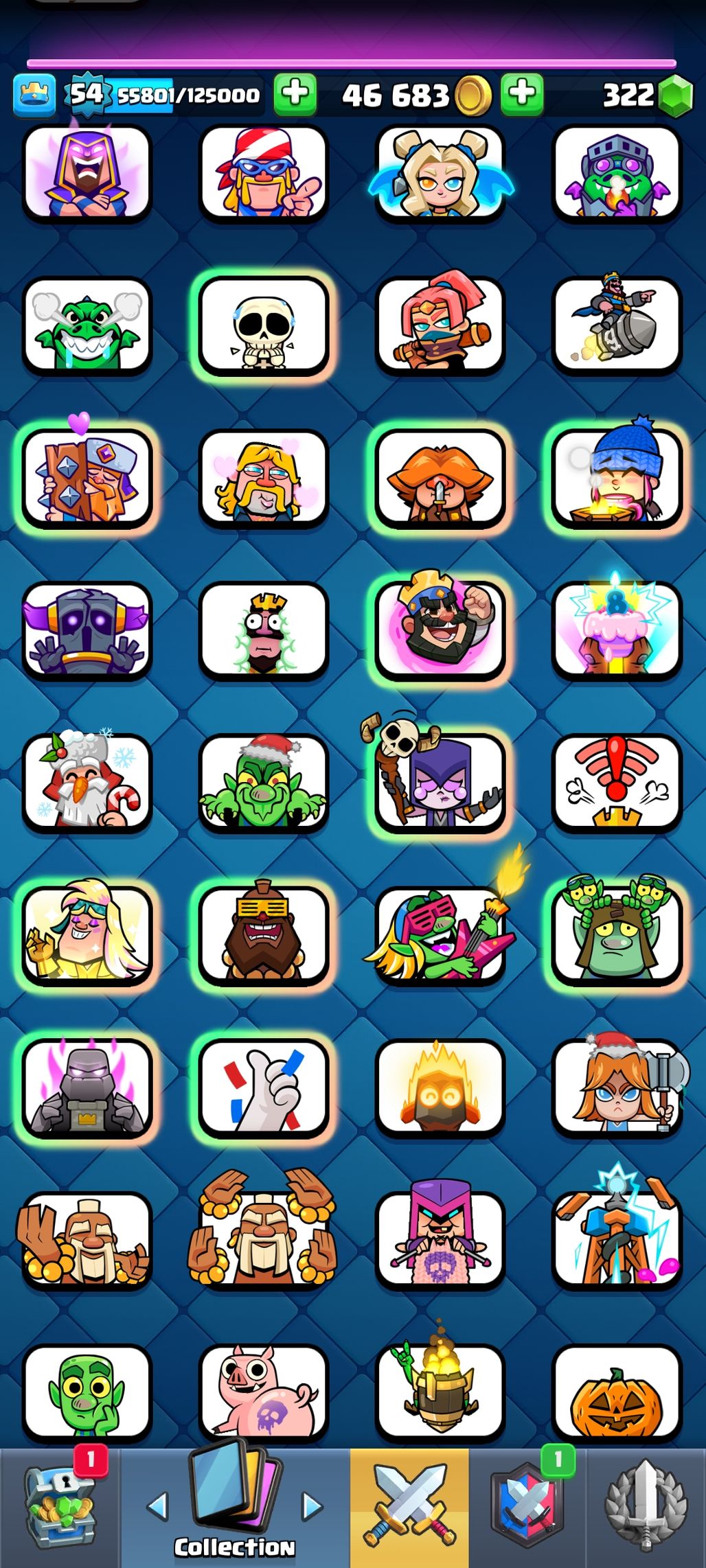The image size is (706, 1568).
Task: Open the blue crown icon at top left
Action: click(34, 95)
